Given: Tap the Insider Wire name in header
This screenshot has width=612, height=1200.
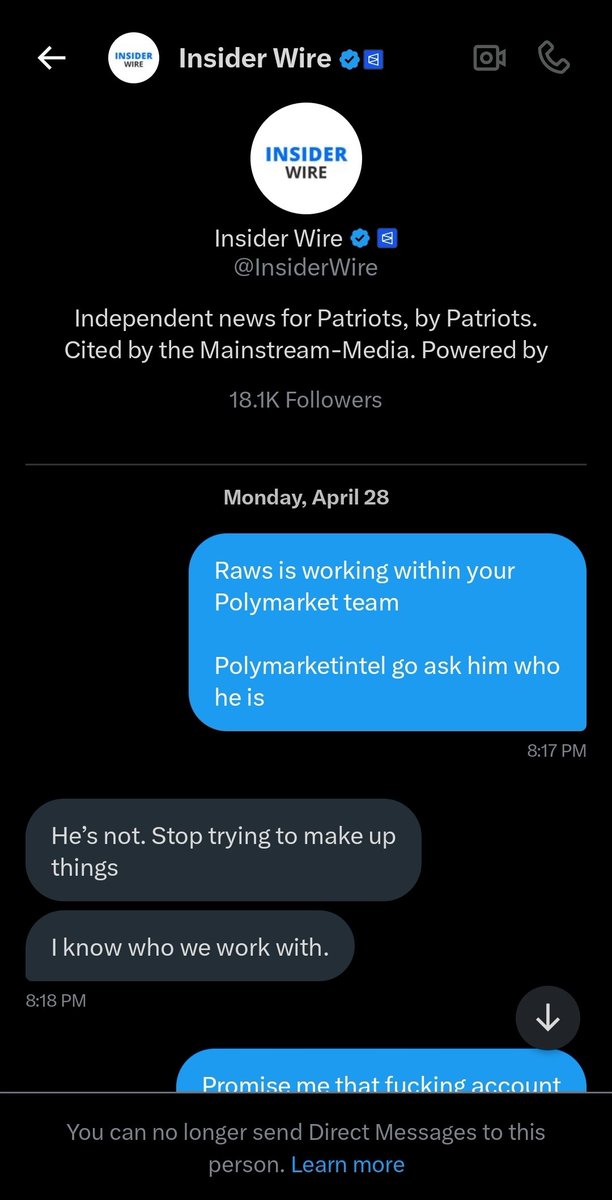Looking at the screenshot, I should tap(255, 59).
